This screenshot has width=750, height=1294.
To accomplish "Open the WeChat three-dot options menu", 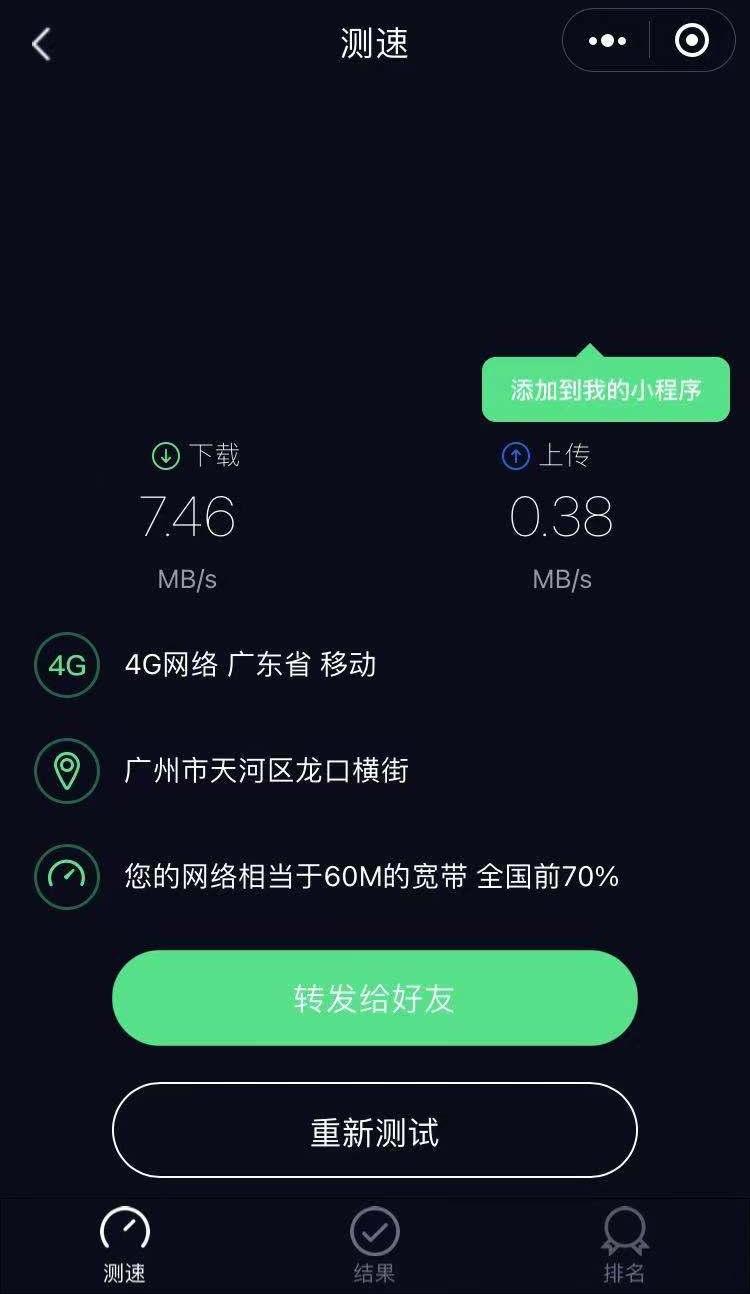I will pyautogui.click(x=607, y=41).
